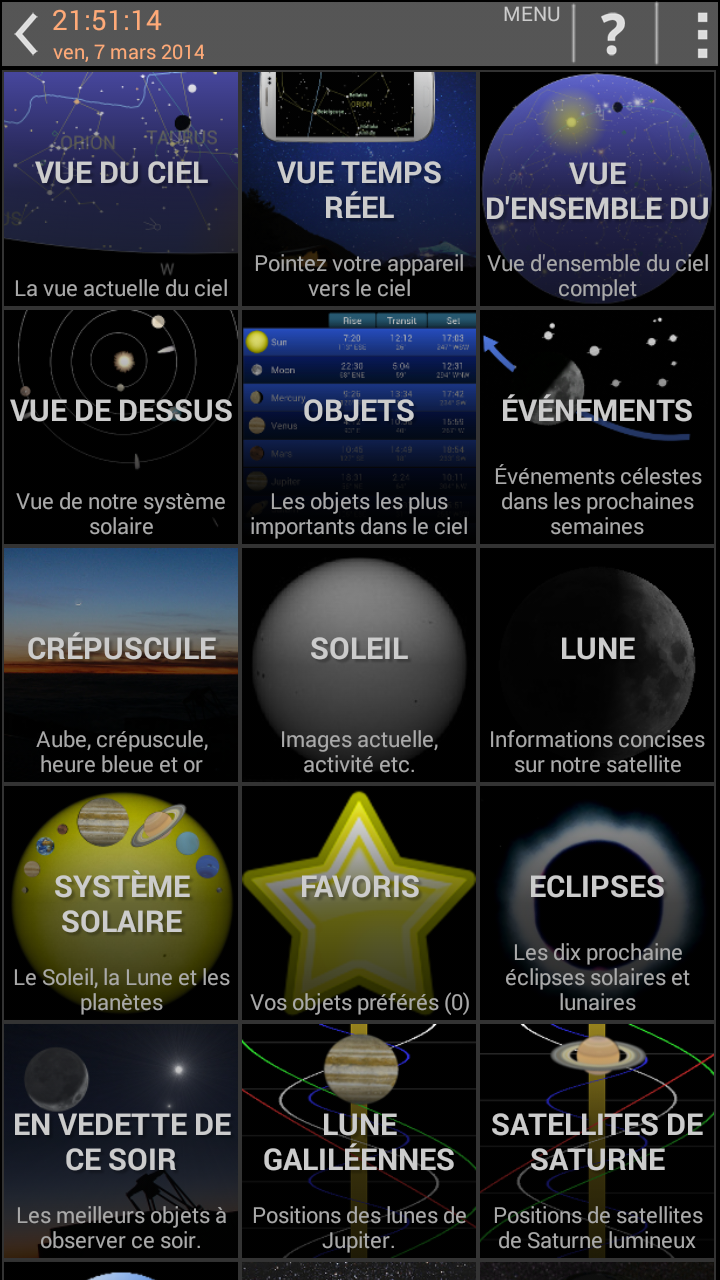Browse the Système solaire tile
Image resolution: width=720 pixels, height=1280 pixels.
121,902
